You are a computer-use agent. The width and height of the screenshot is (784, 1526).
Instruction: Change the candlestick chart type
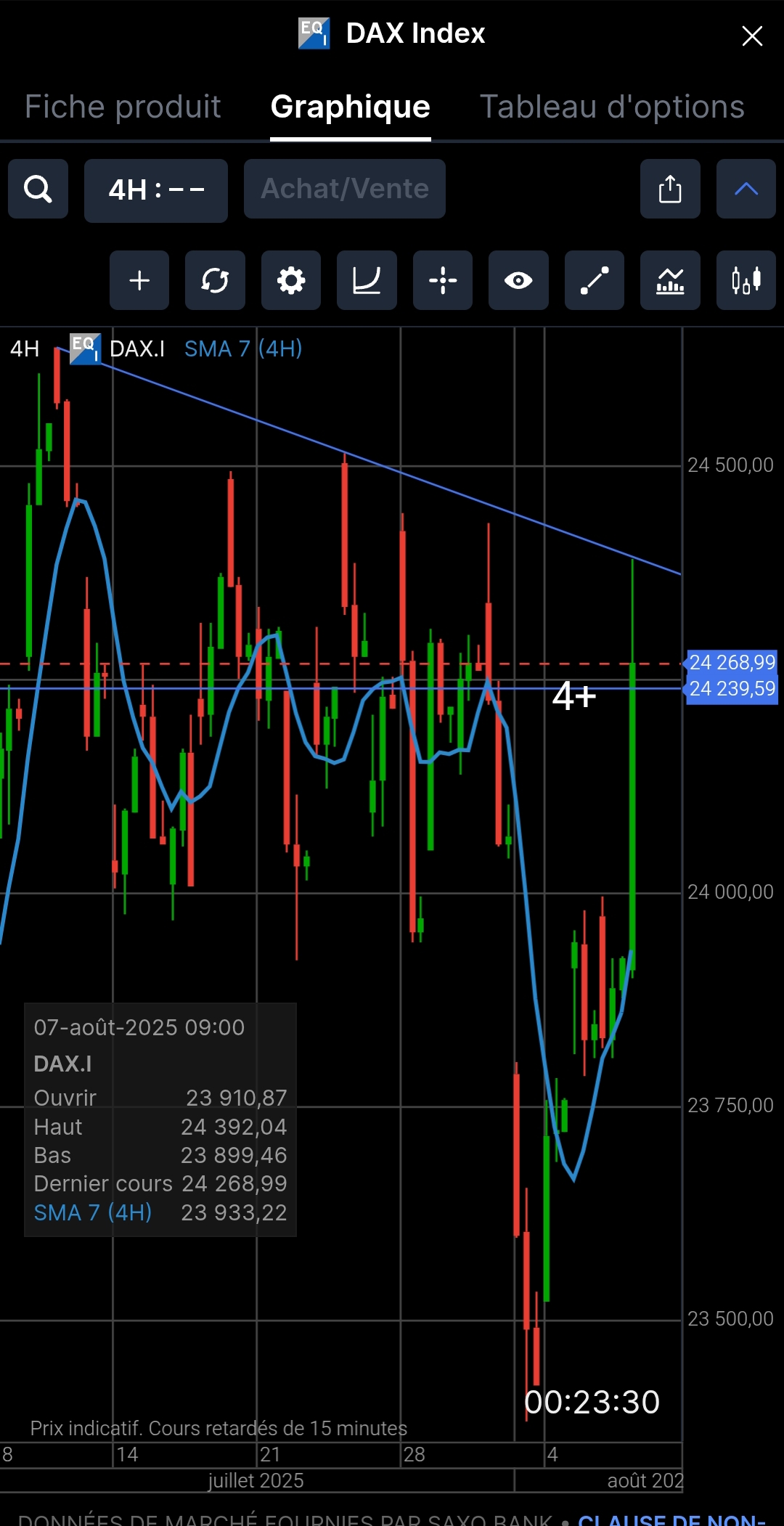[746, 281]
